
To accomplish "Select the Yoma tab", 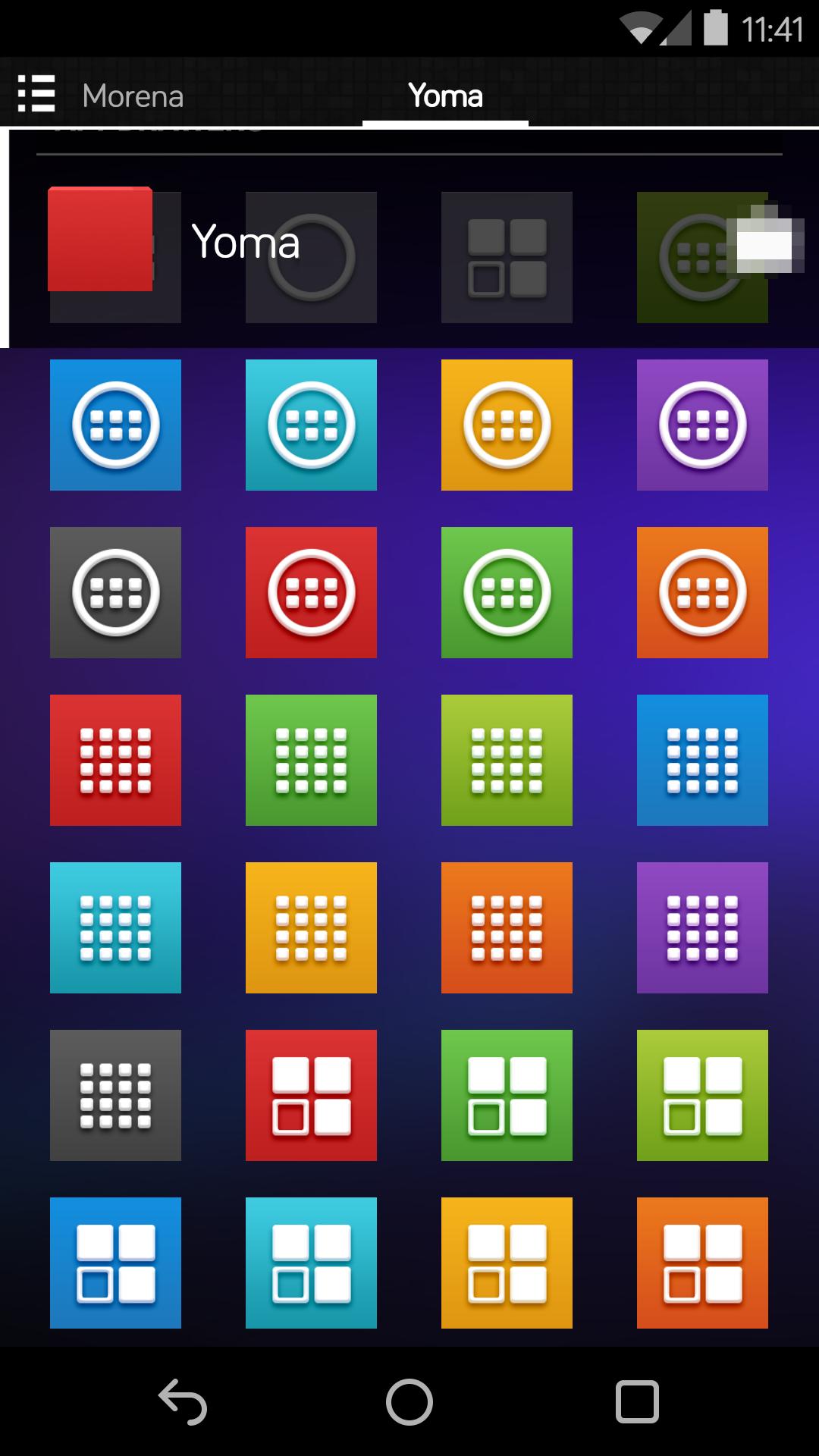I will pos(445,96).
